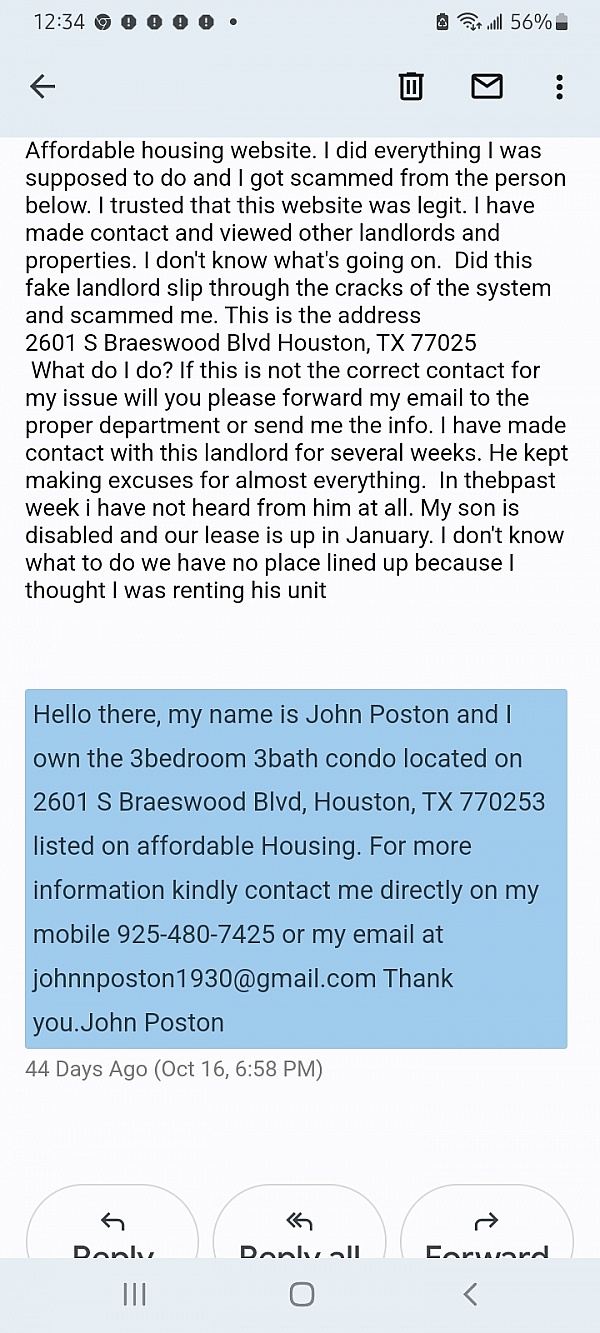Delete this email with the trash icon
Image resolution: width=600 pixels, height=1333 pixels.
(411, 87)
